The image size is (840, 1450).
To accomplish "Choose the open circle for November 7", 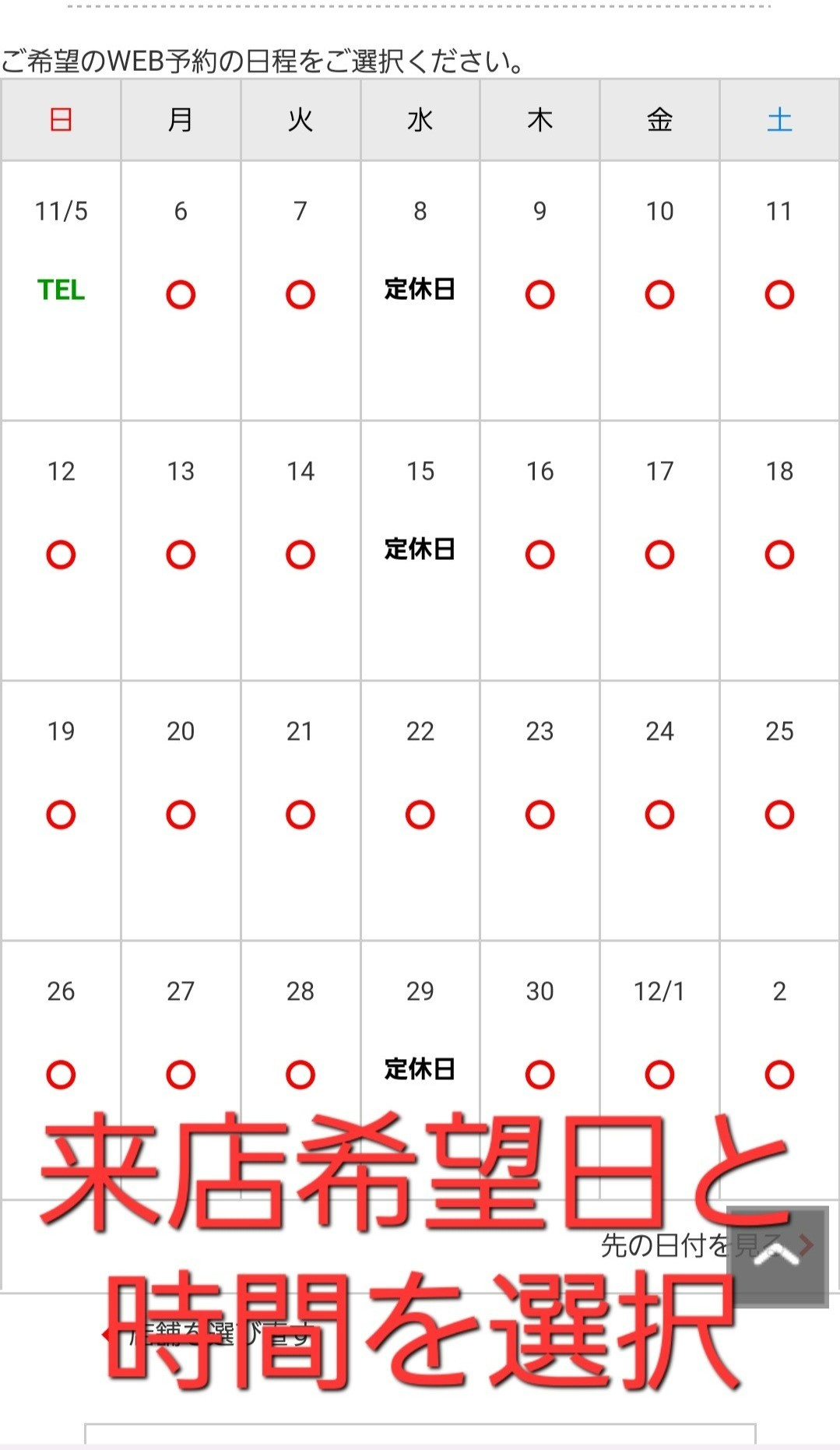I will tap(301, 295).
